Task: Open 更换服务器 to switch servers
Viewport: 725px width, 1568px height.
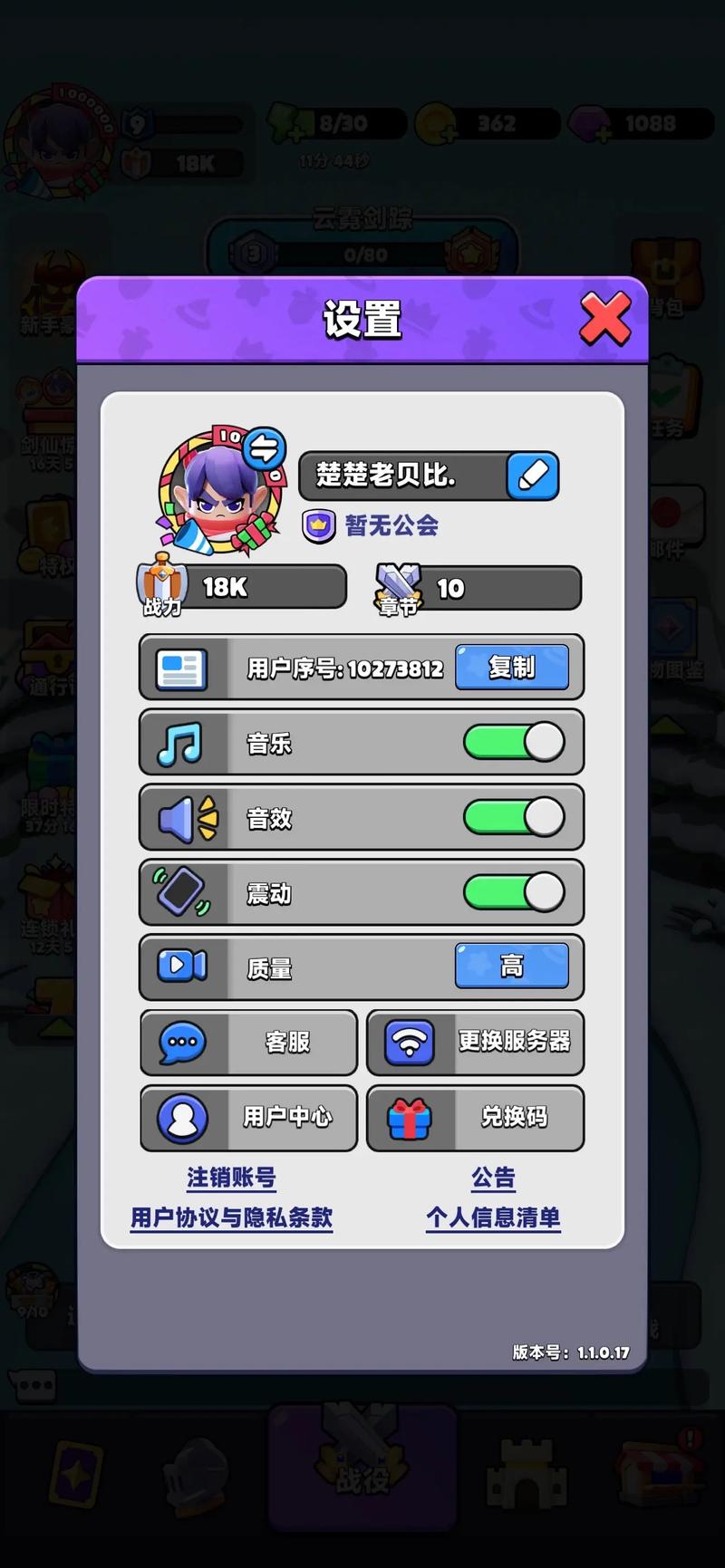Action: [476, 1042]
